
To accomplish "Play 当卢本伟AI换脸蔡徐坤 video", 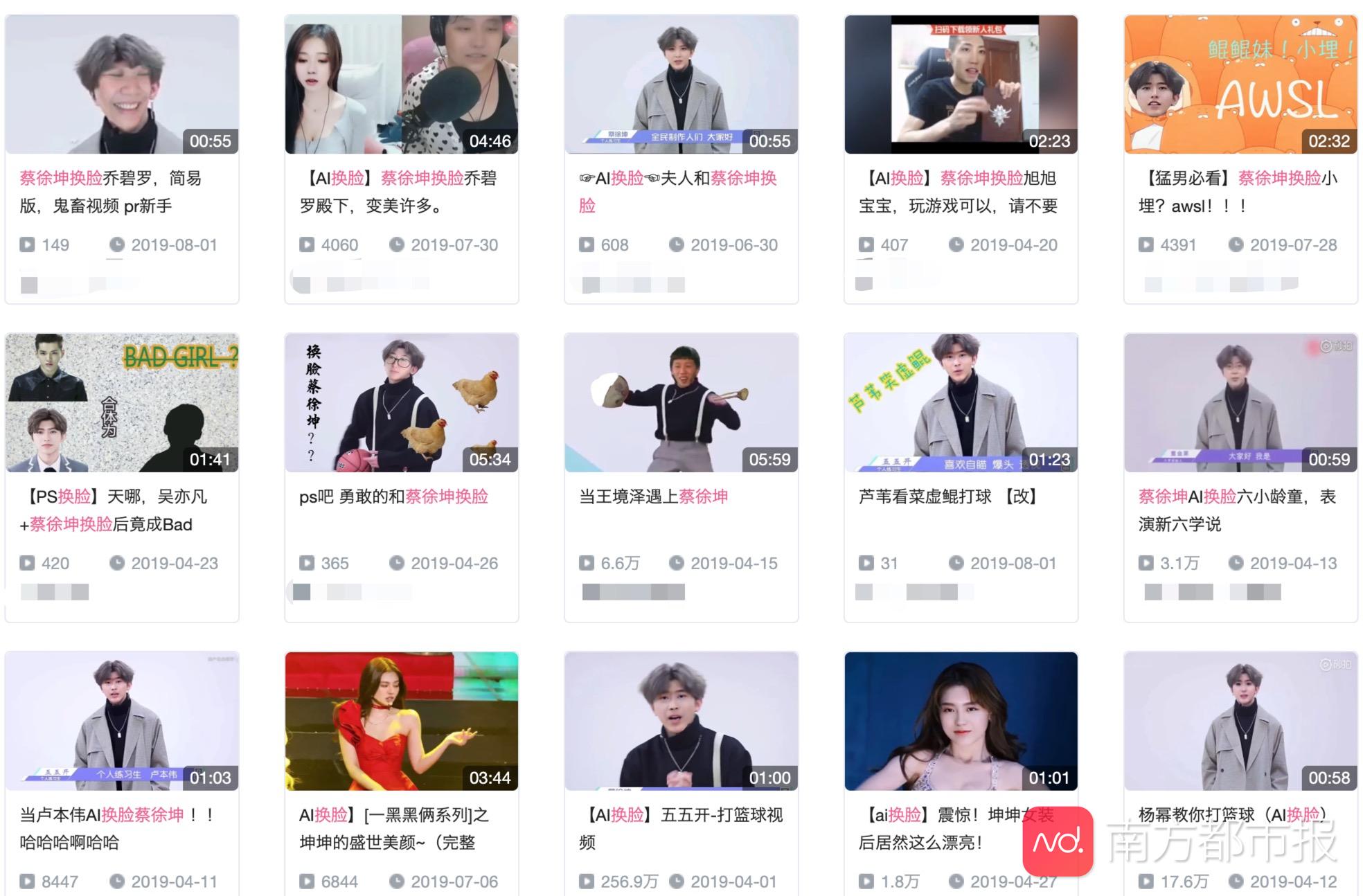I will (x=122, y=722).
